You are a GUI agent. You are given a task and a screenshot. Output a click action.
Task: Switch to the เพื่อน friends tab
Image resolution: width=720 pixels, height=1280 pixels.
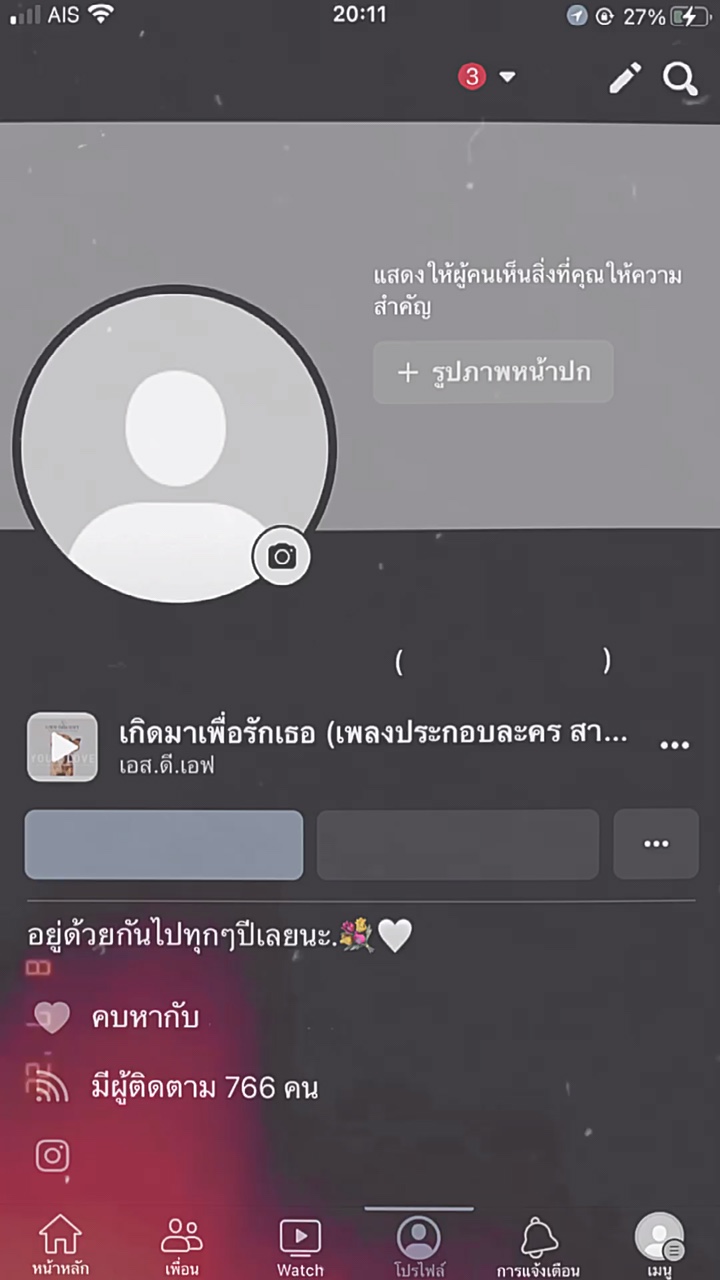pos(181,1245)
